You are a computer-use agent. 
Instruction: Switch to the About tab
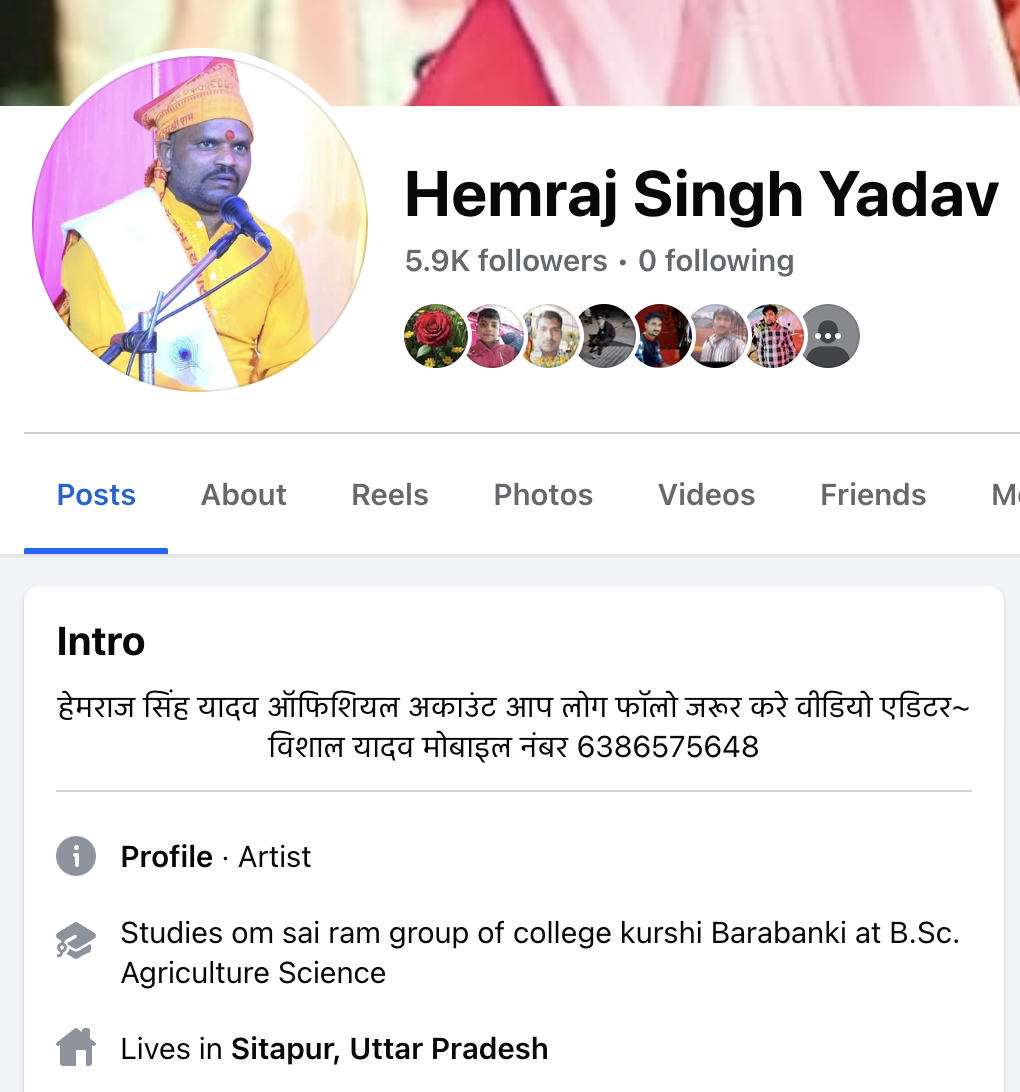243,495
